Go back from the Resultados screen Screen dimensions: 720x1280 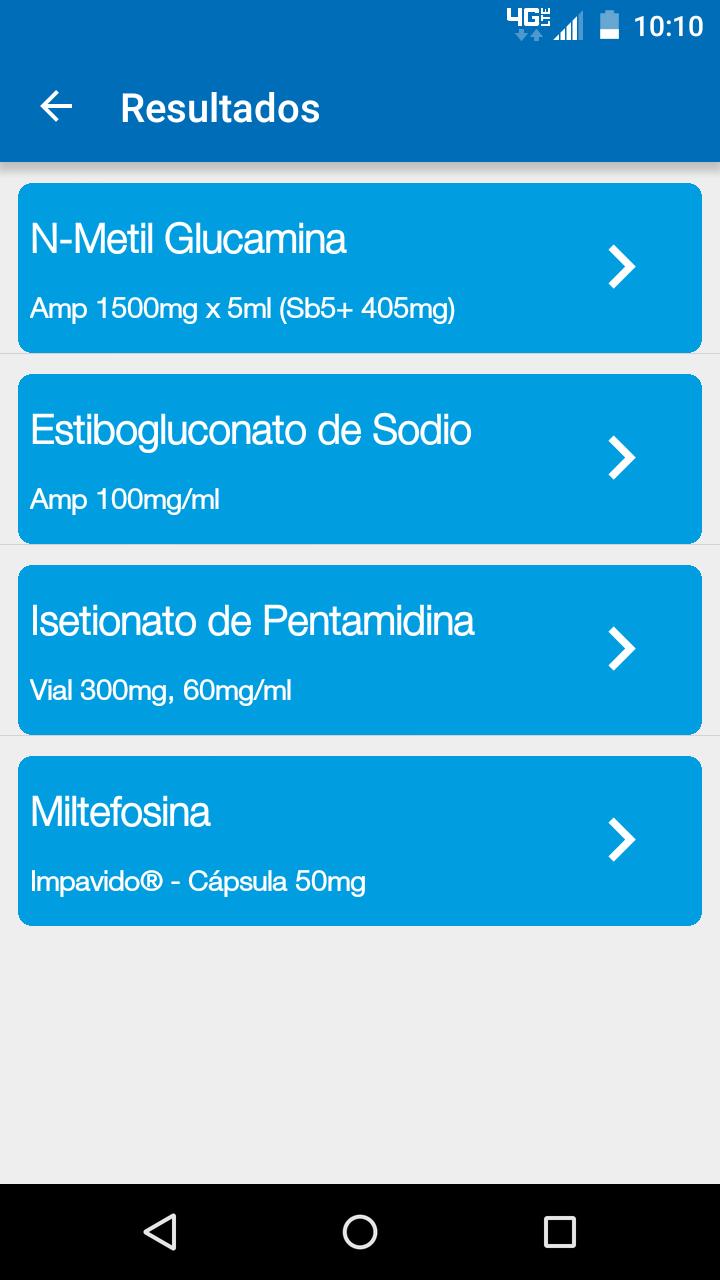[x=56, y=107]
